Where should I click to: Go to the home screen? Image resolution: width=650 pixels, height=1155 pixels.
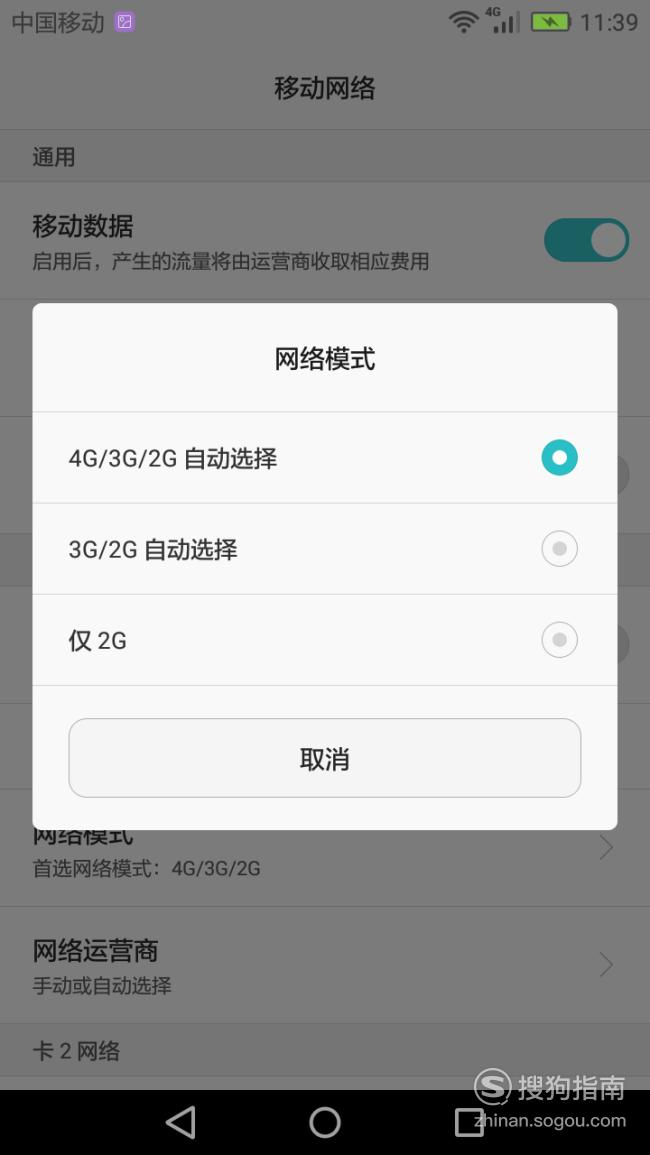325,1123
